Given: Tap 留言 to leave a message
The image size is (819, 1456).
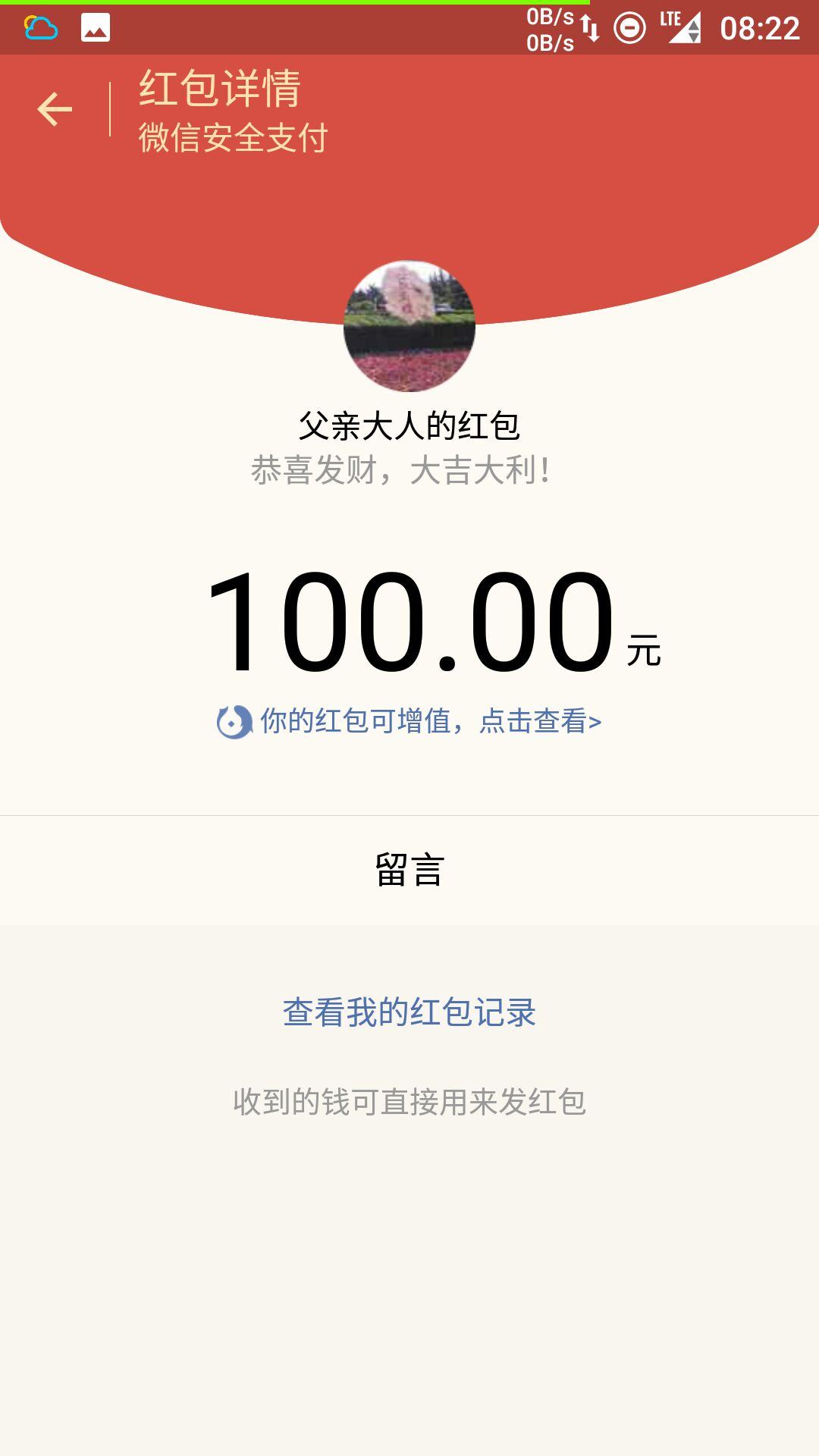Looking at the screenshot, I should pyautogui.click(x=409, y=870).
